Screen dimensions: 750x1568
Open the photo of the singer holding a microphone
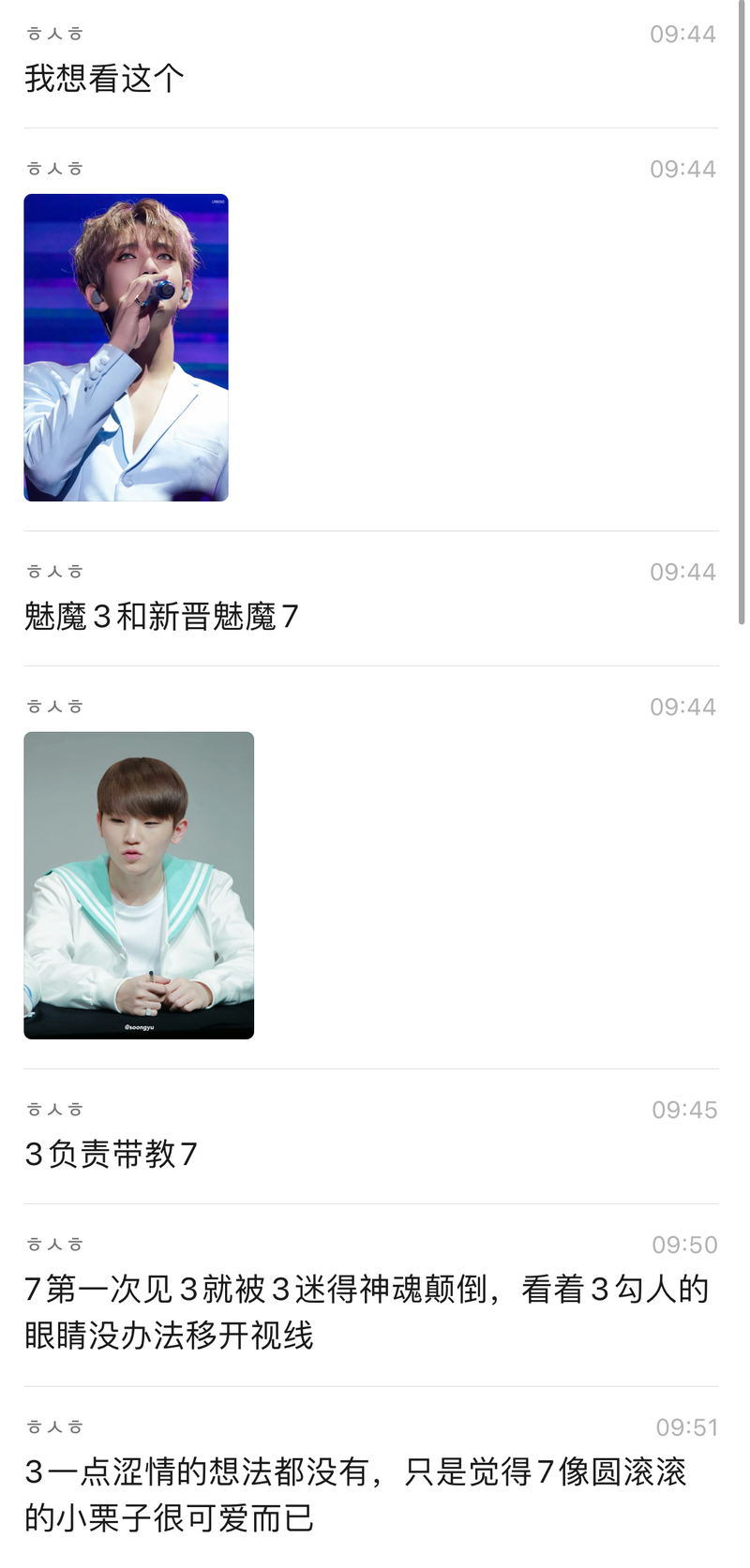pyautogui.click(x=126, y=348)
